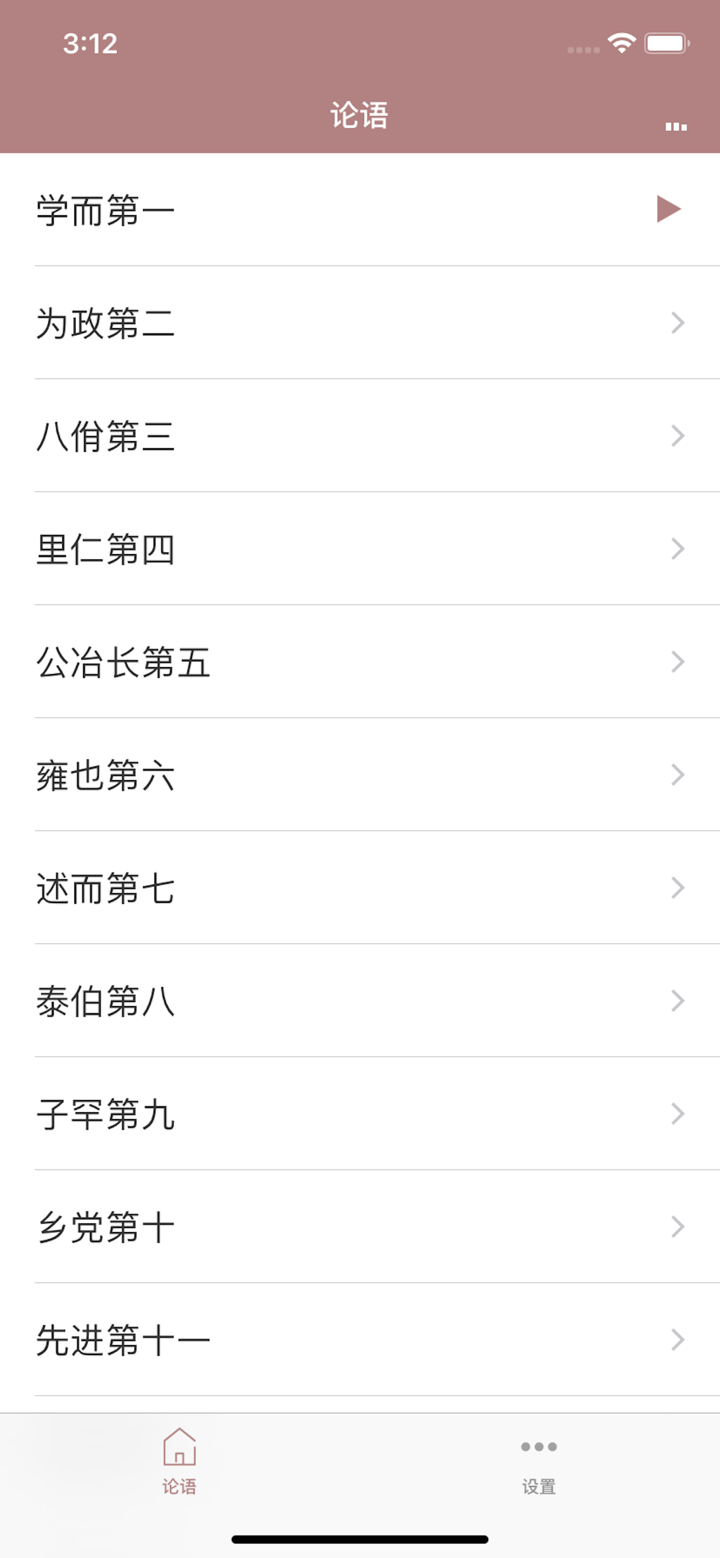Screen dimensions: 720x1558
Task: Expand the chevron next to 先进第十一
Action: click(677, 1339)
